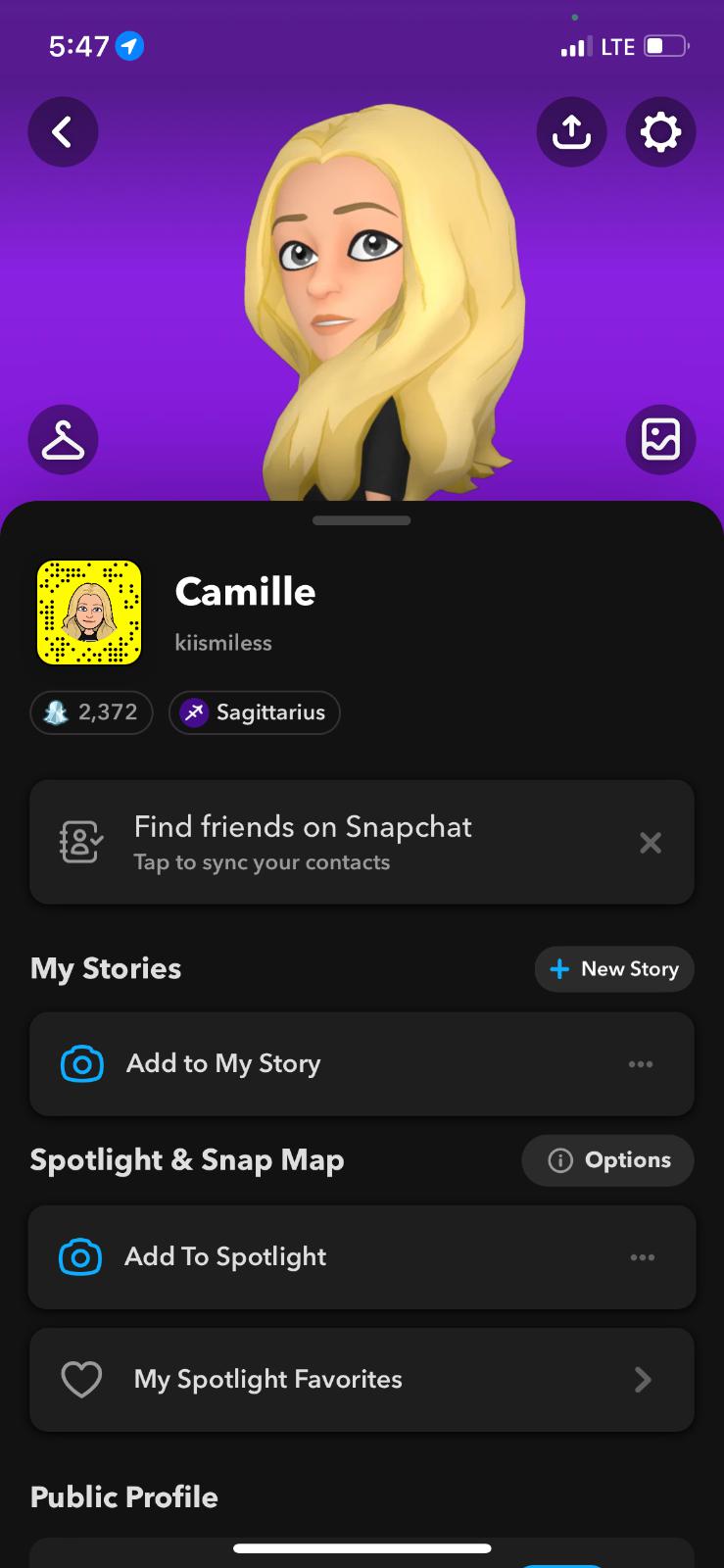This screenshot has width=724, height=1568.
Task: Open more options for Add To Spotlight
Action: (x=642, y=1257)
